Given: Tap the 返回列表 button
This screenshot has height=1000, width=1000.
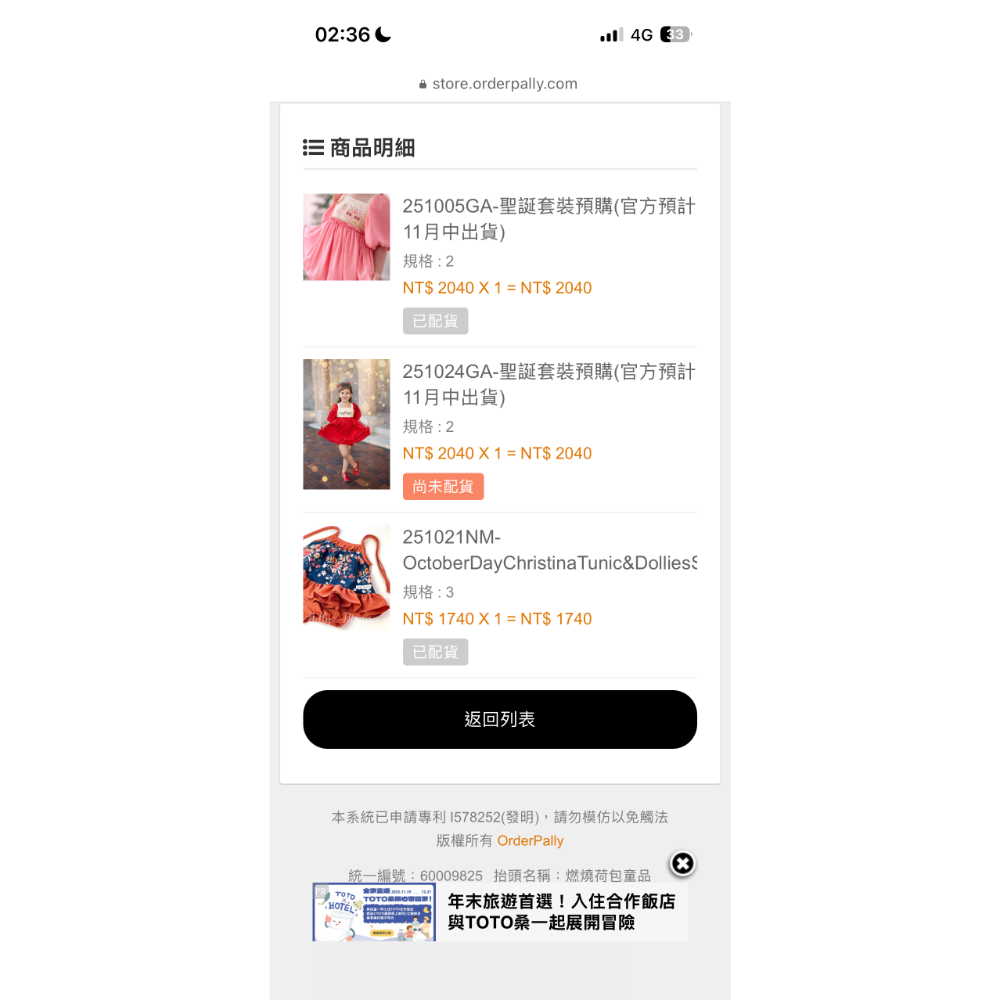Looking at the screenshot, I should [499, 719].
